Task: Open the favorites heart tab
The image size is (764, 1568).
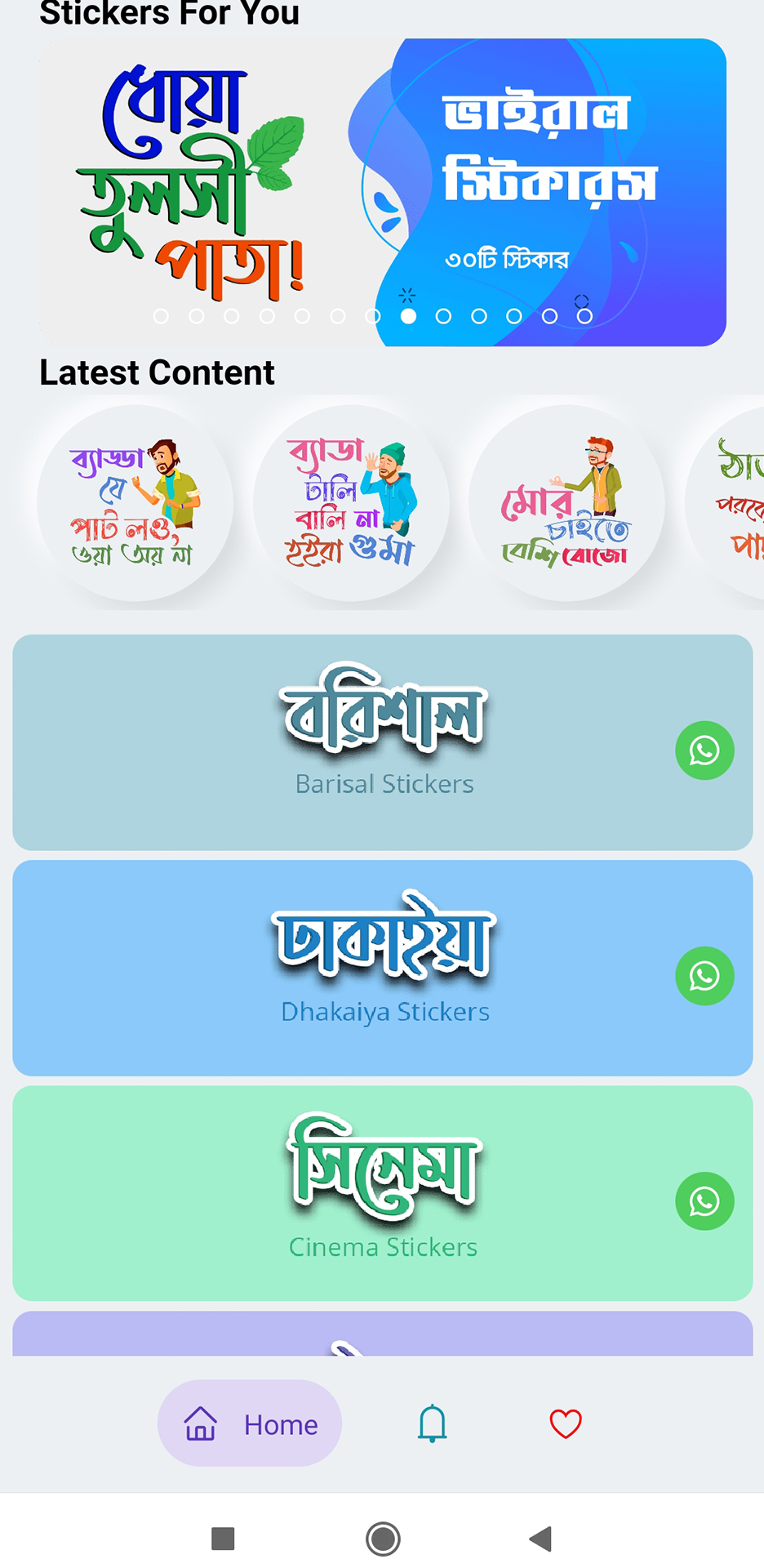Action: click(x=565, y=1423)
